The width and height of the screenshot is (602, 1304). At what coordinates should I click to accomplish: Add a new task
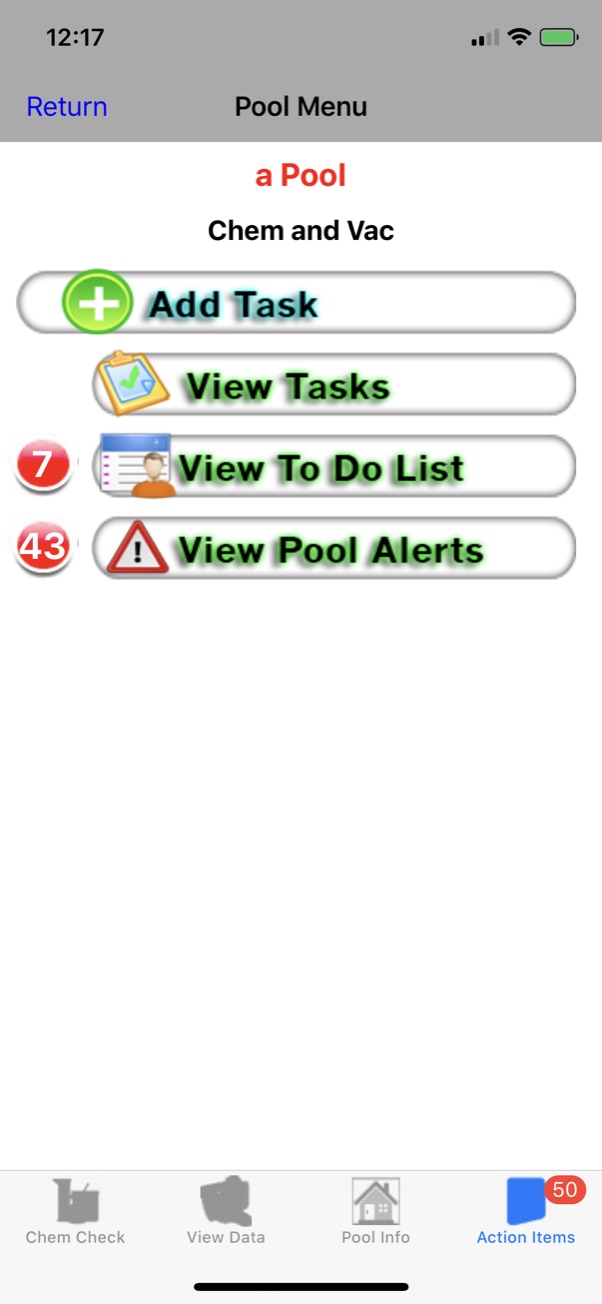(x=297, y=302)
